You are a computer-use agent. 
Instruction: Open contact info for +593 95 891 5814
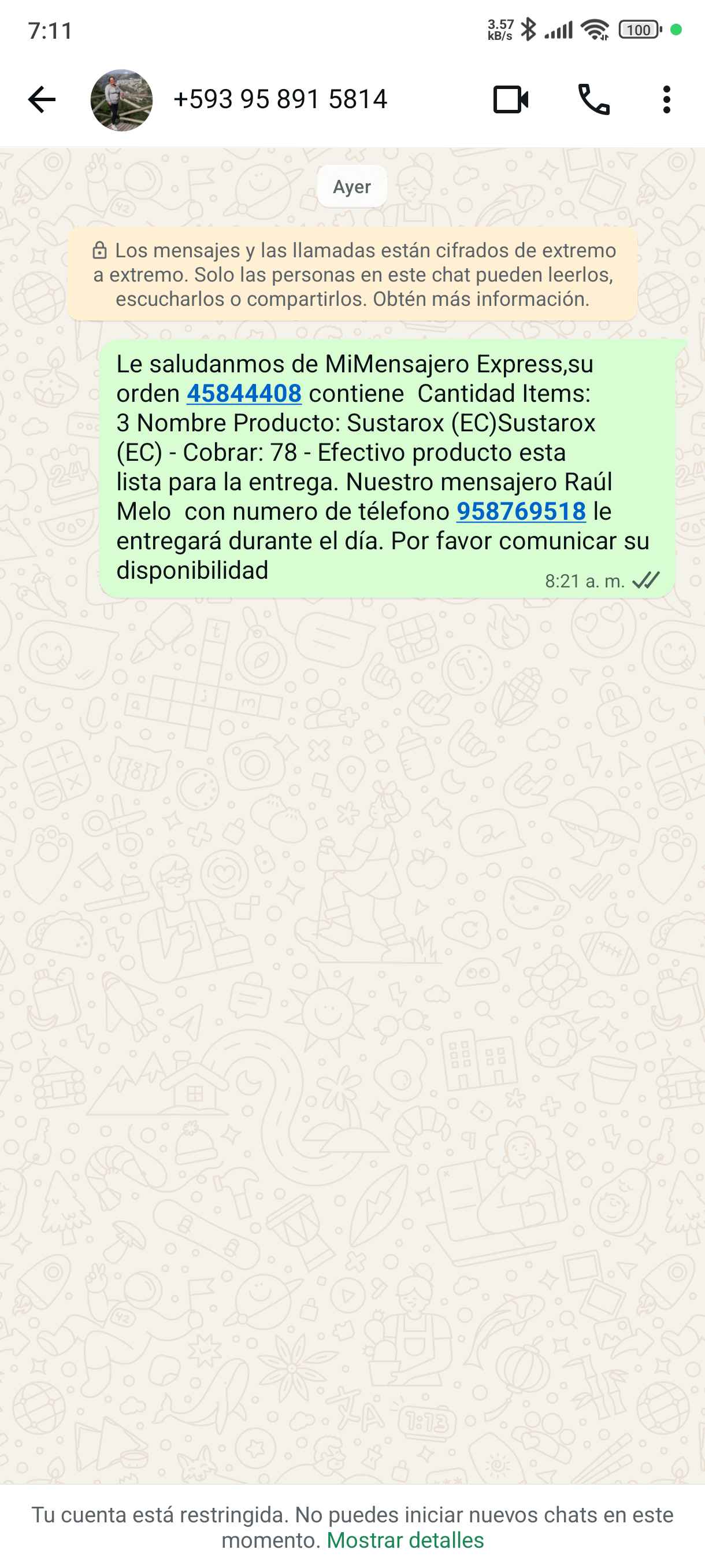point(280,100)
